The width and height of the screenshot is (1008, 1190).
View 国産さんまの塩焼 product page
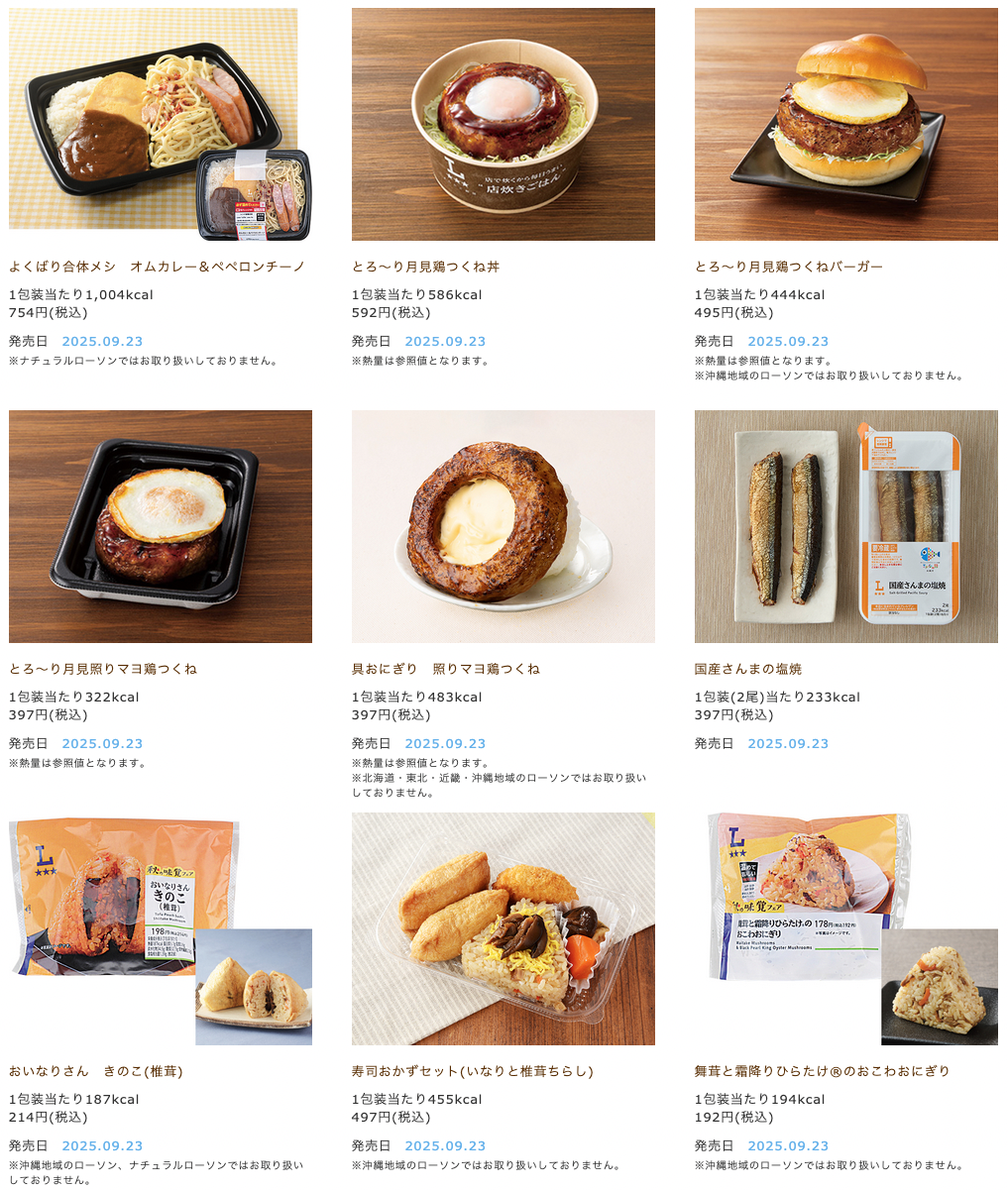coord(748,669)
